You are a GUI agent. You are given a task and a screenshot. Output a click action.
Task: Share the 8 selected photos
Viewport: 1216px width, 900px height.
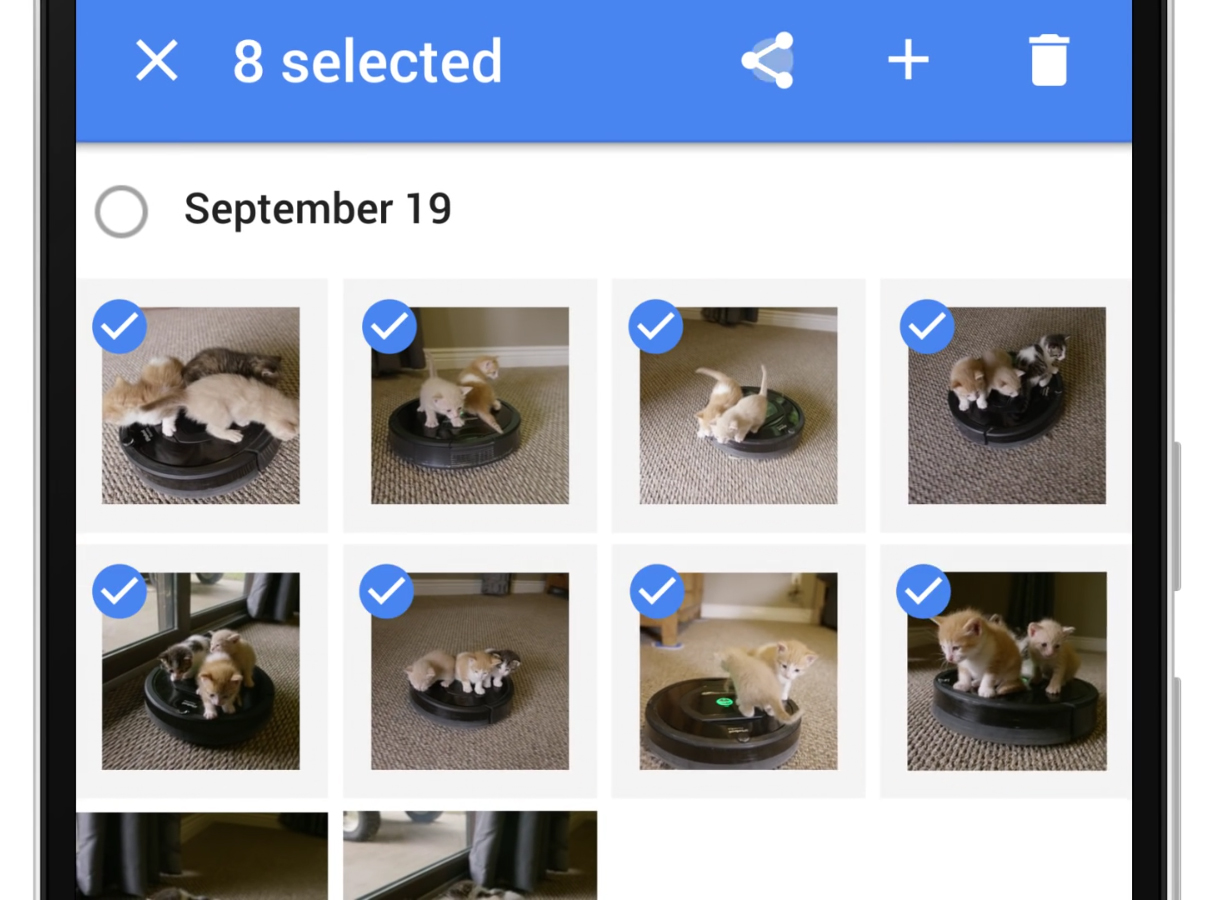click(768, 61)
